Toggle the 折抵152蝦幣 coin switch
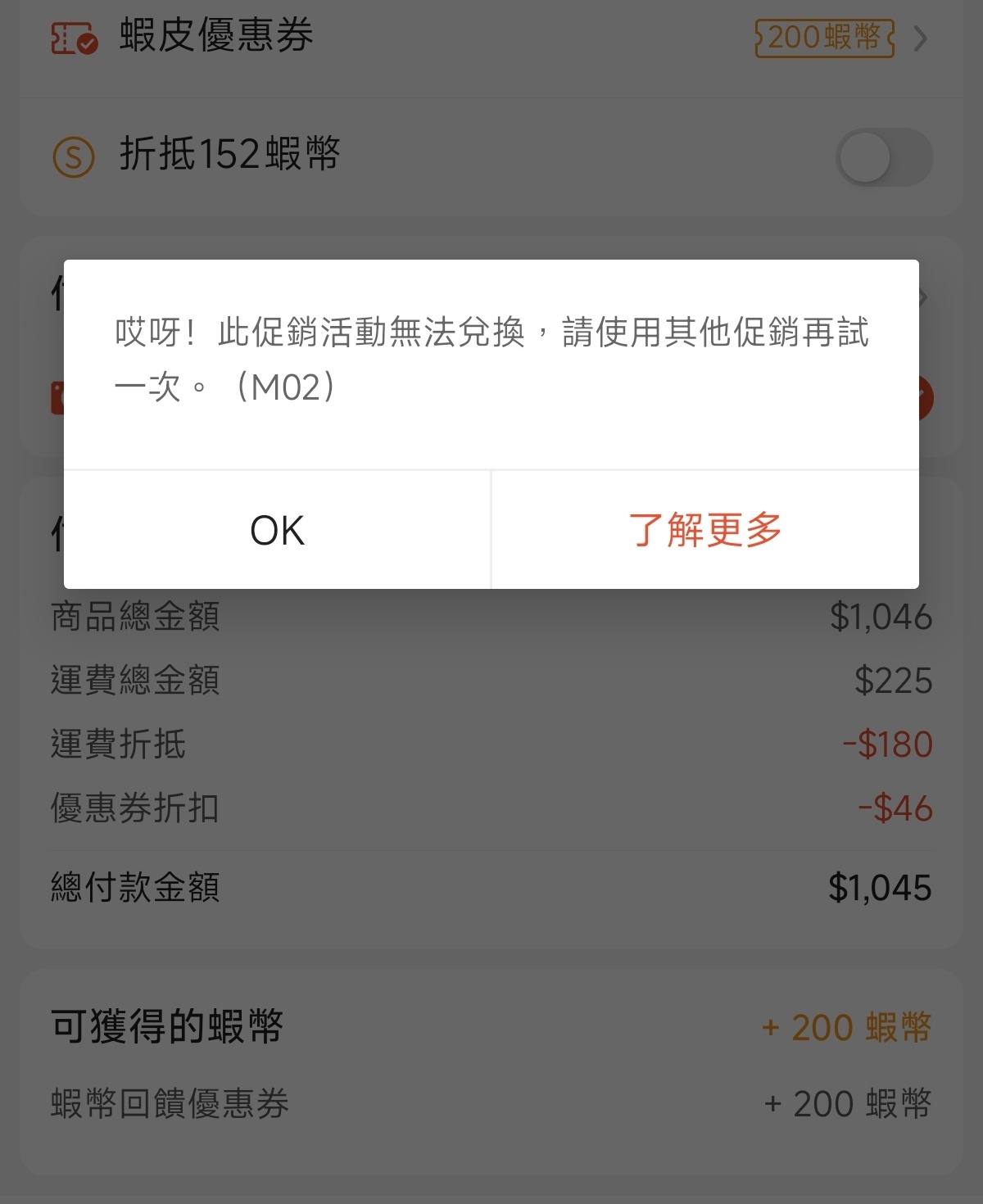Image resolution: width=983 pixels, height=1204 pixels. [x=883, y=156]
